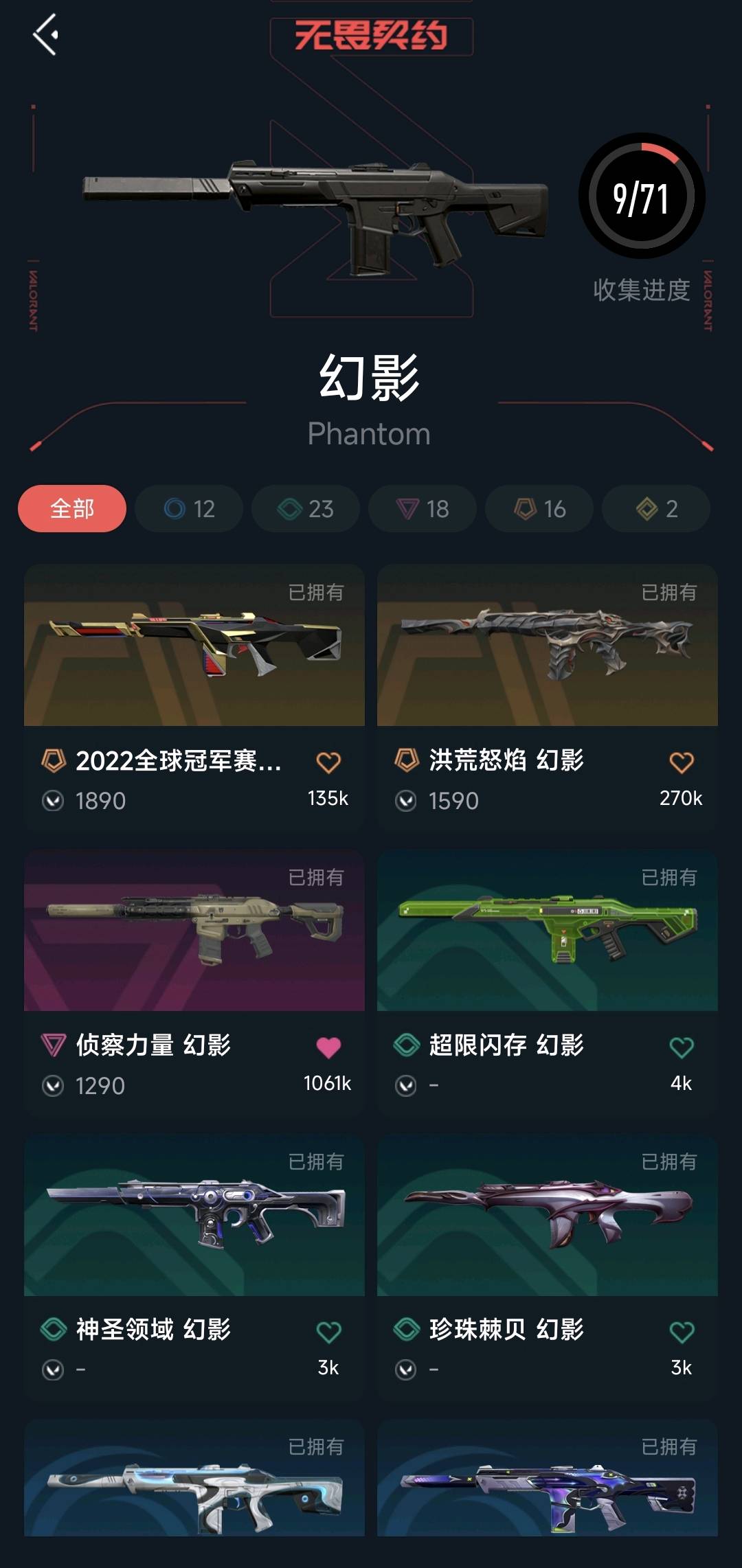
Task: Open the 侦察力量 幻影 skin card
Action: coord(194,931)
